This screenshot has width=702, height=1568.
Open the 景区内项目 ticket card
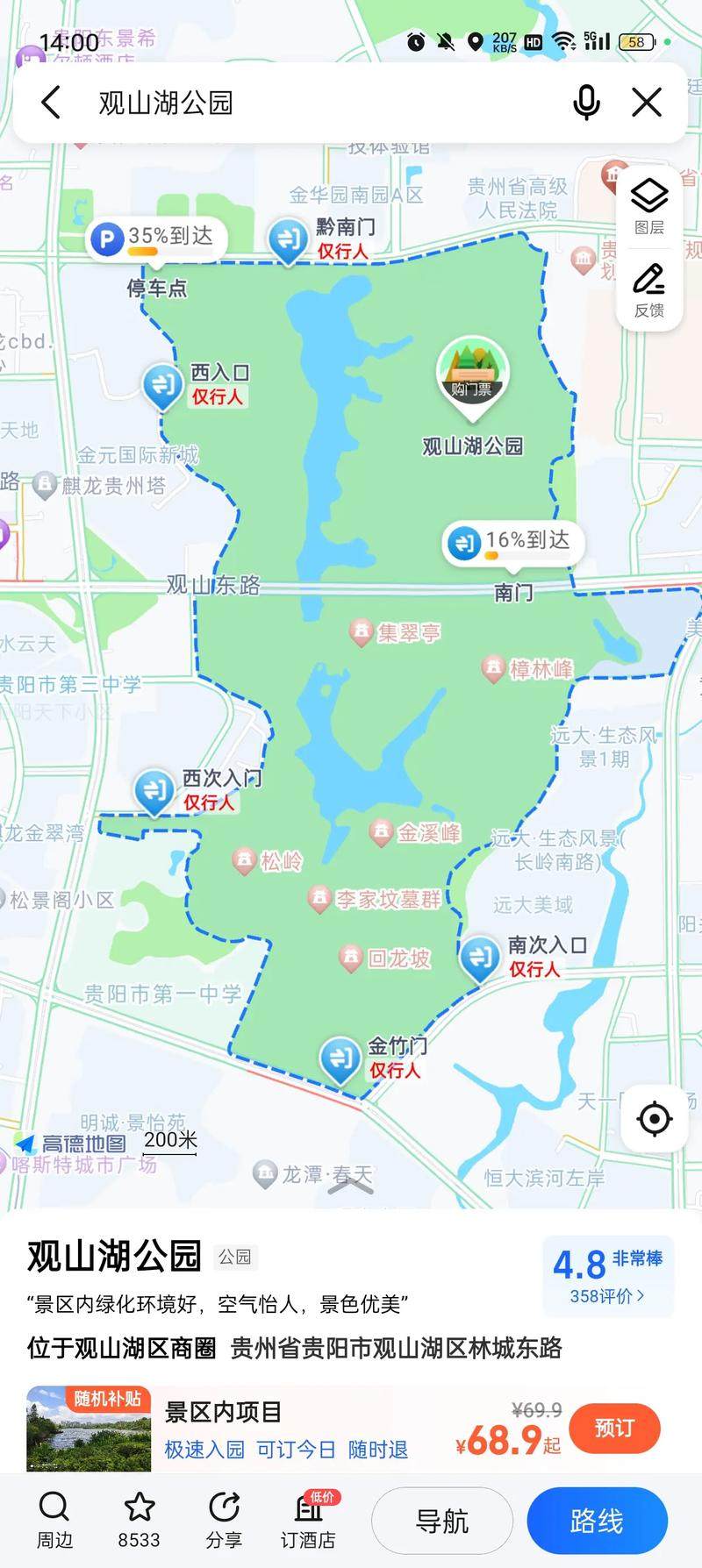(290, 1428)
